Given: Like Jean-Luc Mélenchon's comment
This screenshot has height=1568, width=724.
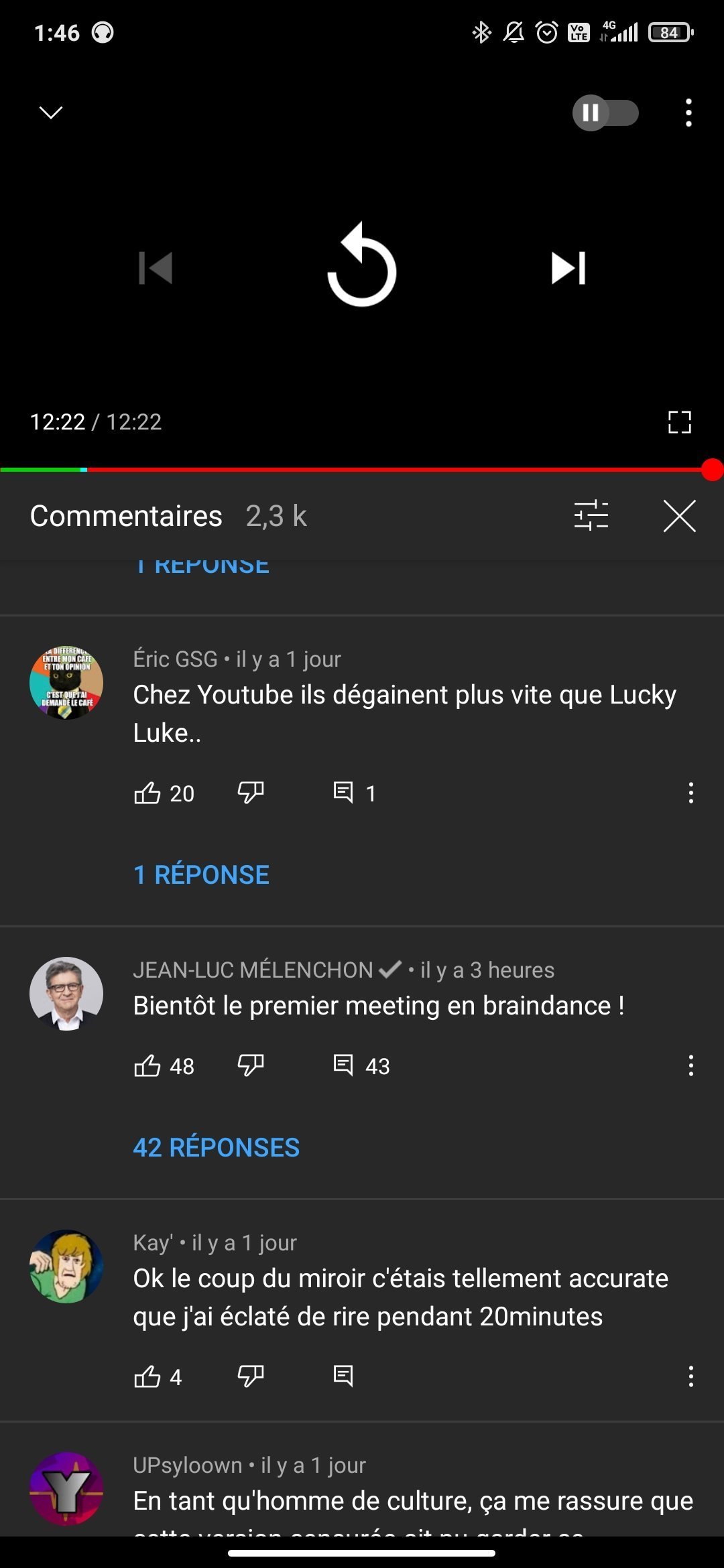Looking at the screenshot, I should click(x=147, y=1065).
